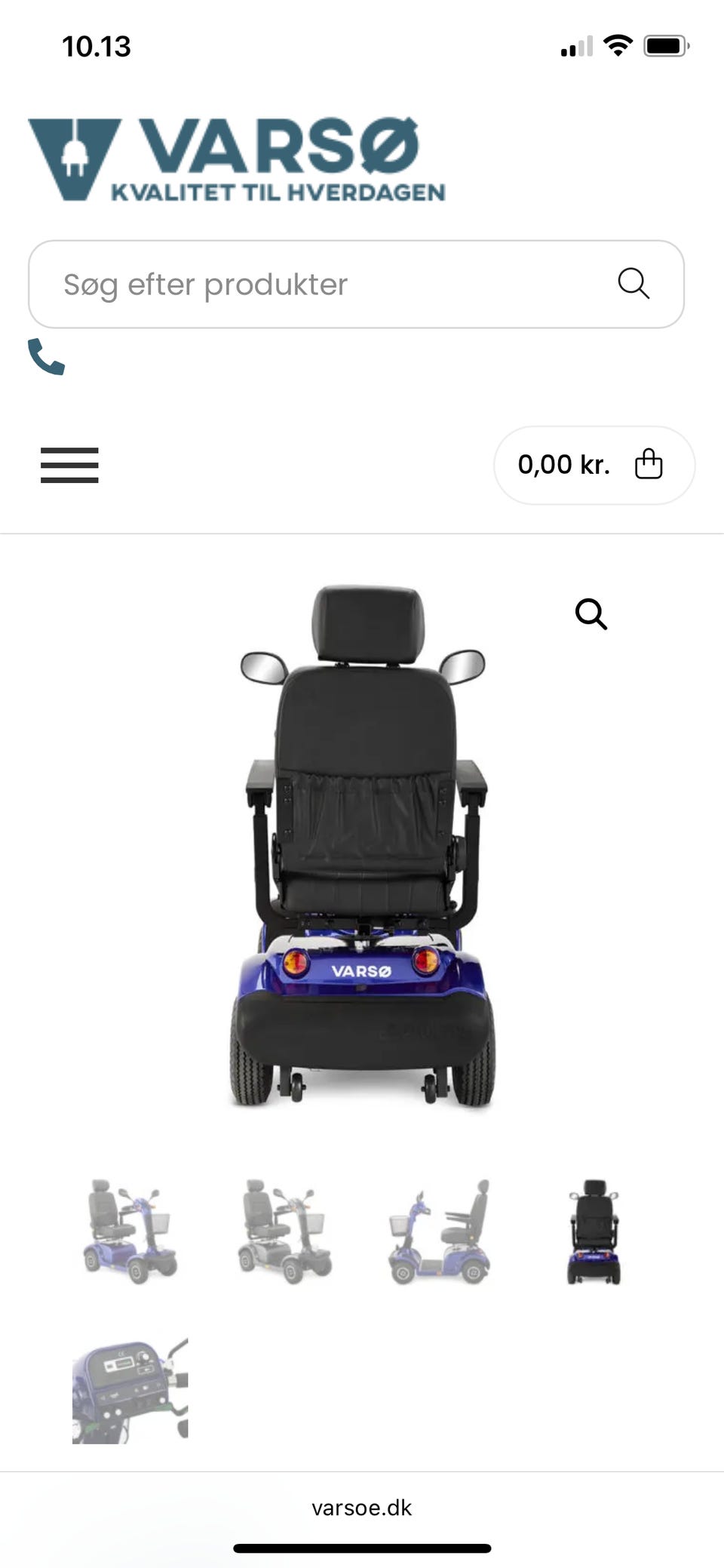Tap the Varsø logo to go home
Image resolution: width=724 pixels, height=1568 pixels.
pos(237,159)
